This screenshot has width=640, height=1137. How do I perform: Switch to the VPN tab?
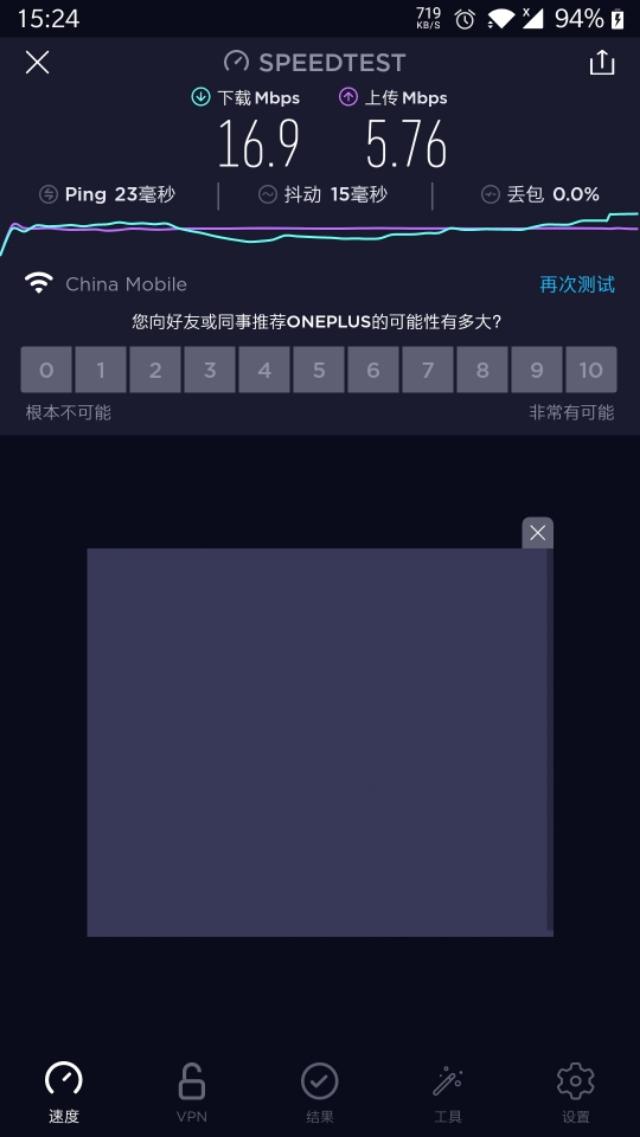coord(191,1092)
